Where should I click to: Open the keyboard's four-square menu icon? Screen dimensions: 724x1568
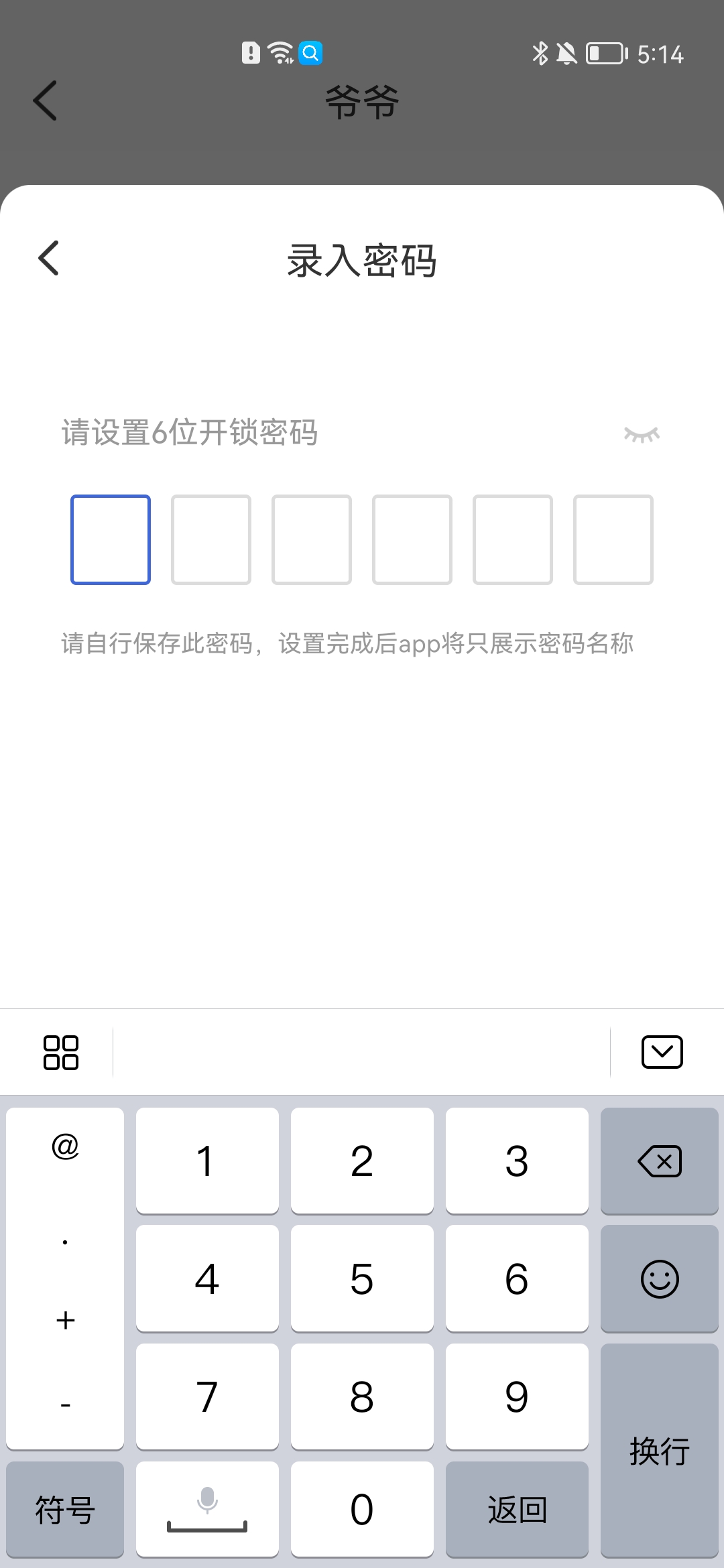tap(61, 1052)
